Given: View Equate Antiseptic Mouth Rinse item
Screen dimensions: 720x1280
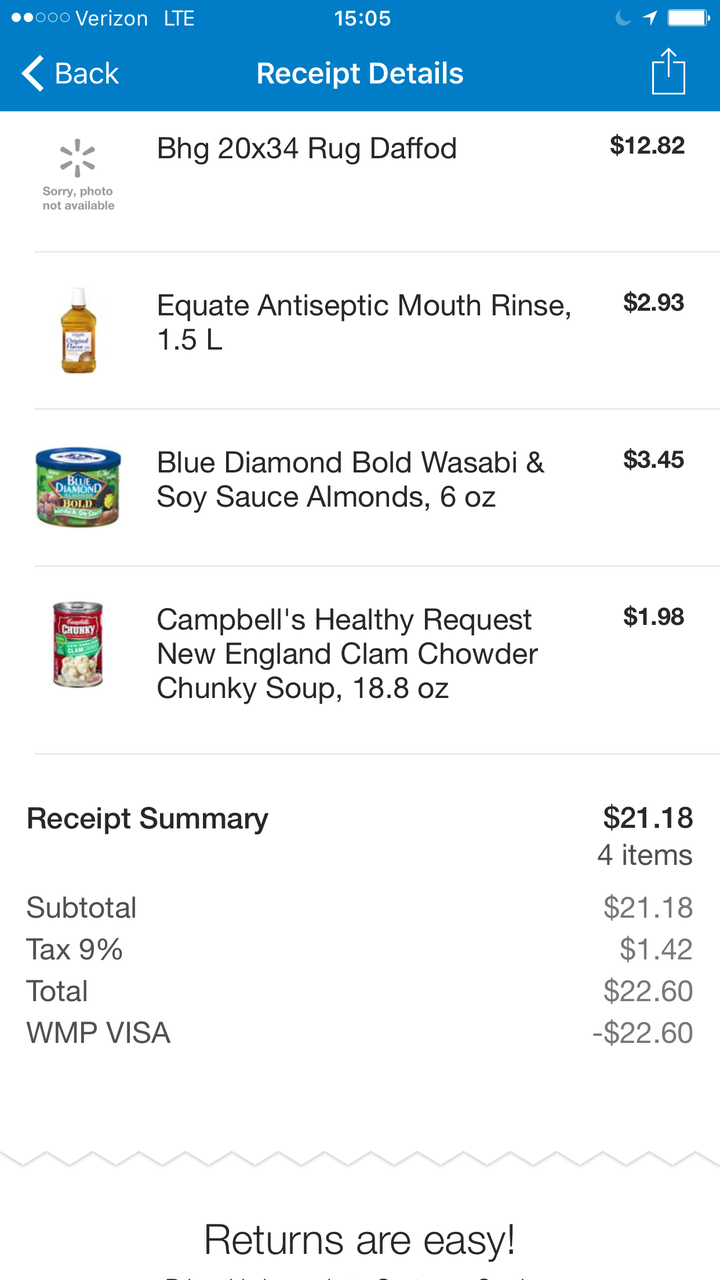Looking at the screenshot, I should (x=364, y=322).
